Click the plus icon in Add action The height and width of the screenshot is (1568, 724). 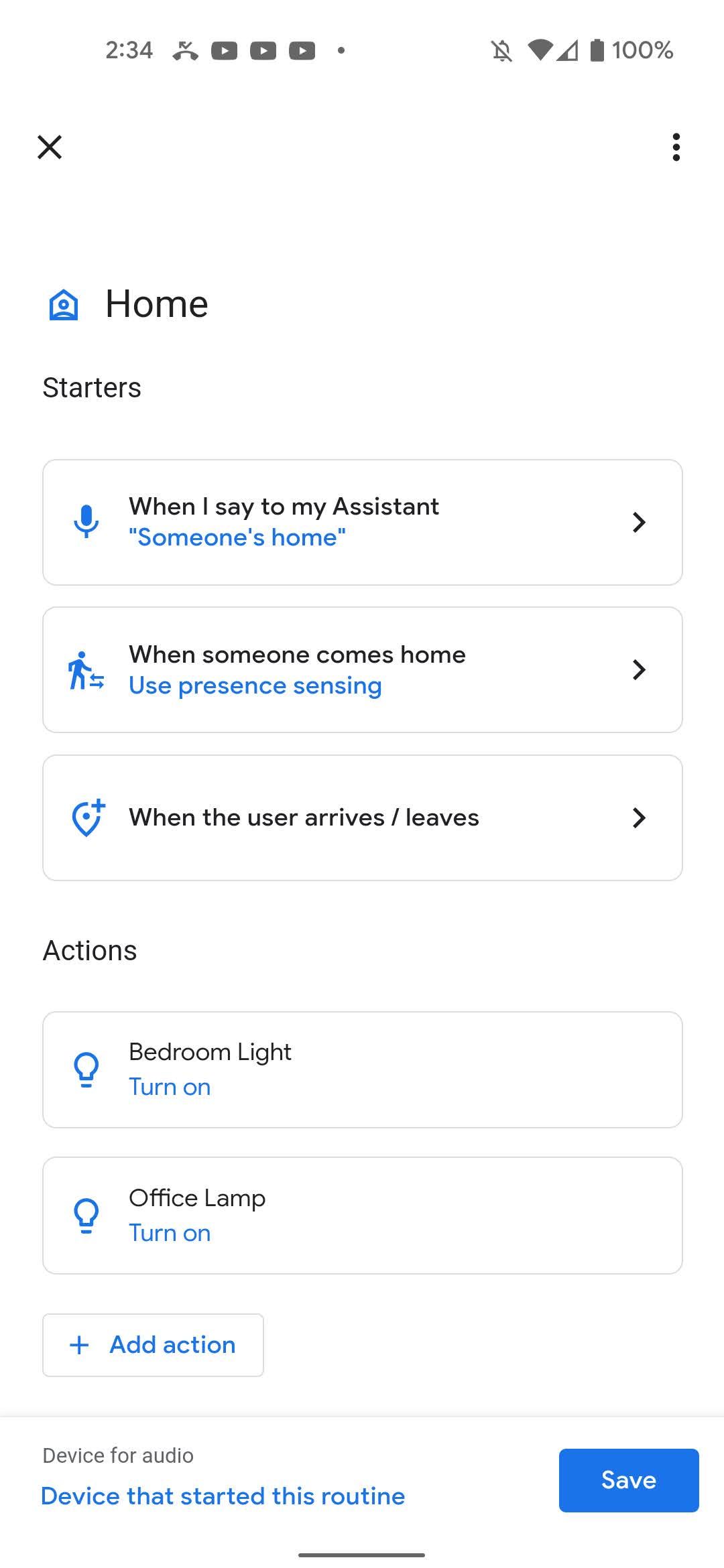click(x=80, y=1345)
